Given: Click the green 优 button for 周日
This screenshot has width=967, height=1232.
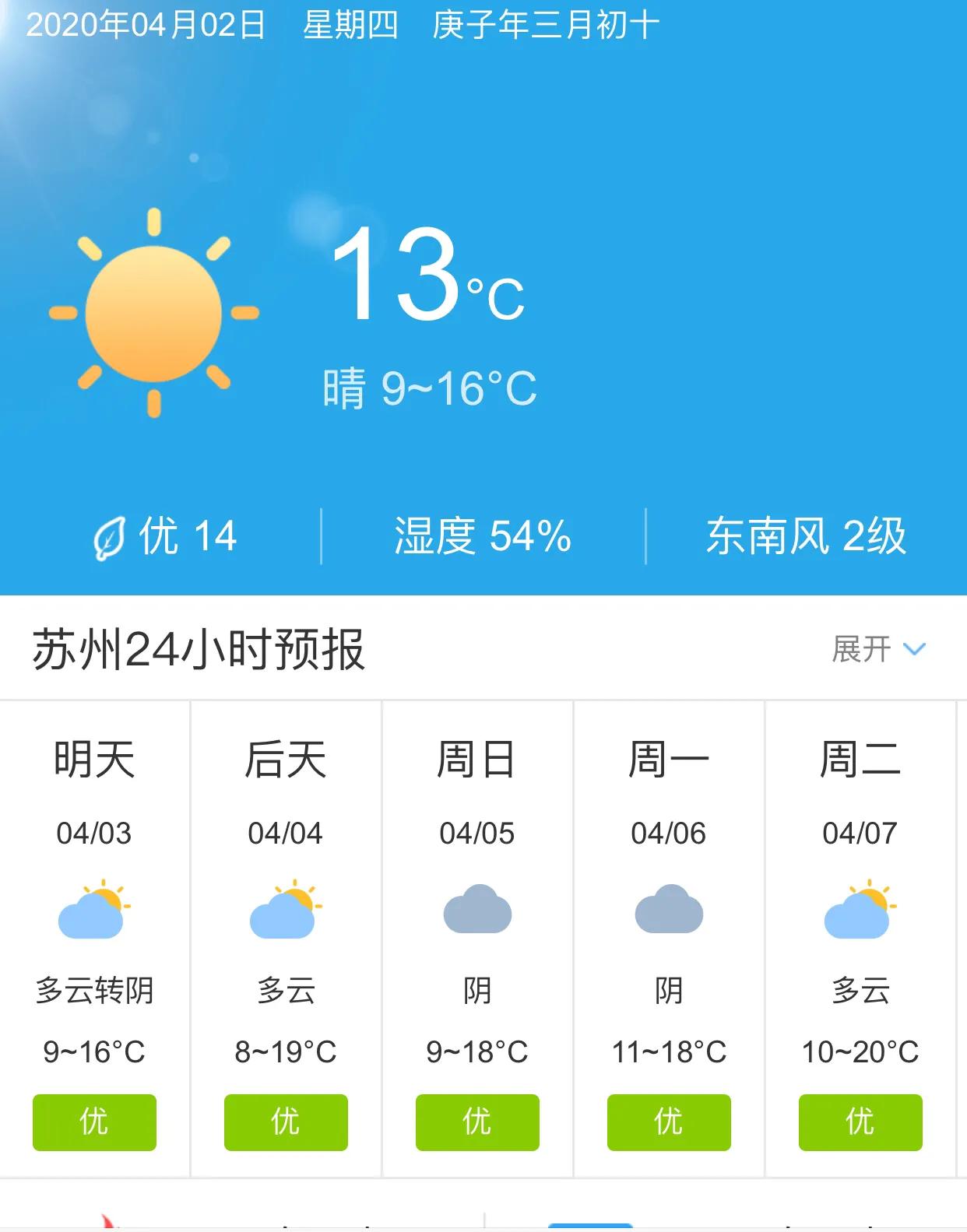Looking at the screenshot, I should tap(476, 1122).
